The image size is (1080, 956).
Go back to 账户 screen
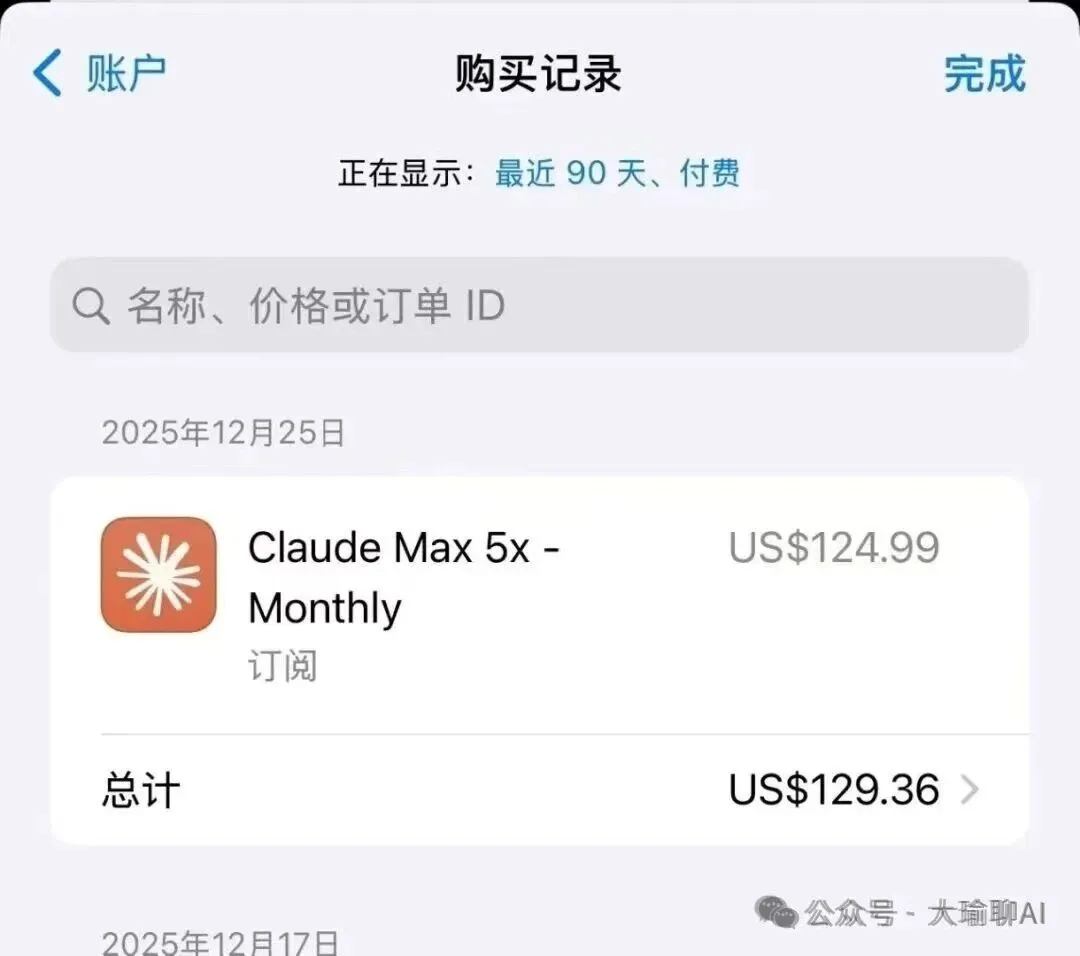click(x=98, y=74)
